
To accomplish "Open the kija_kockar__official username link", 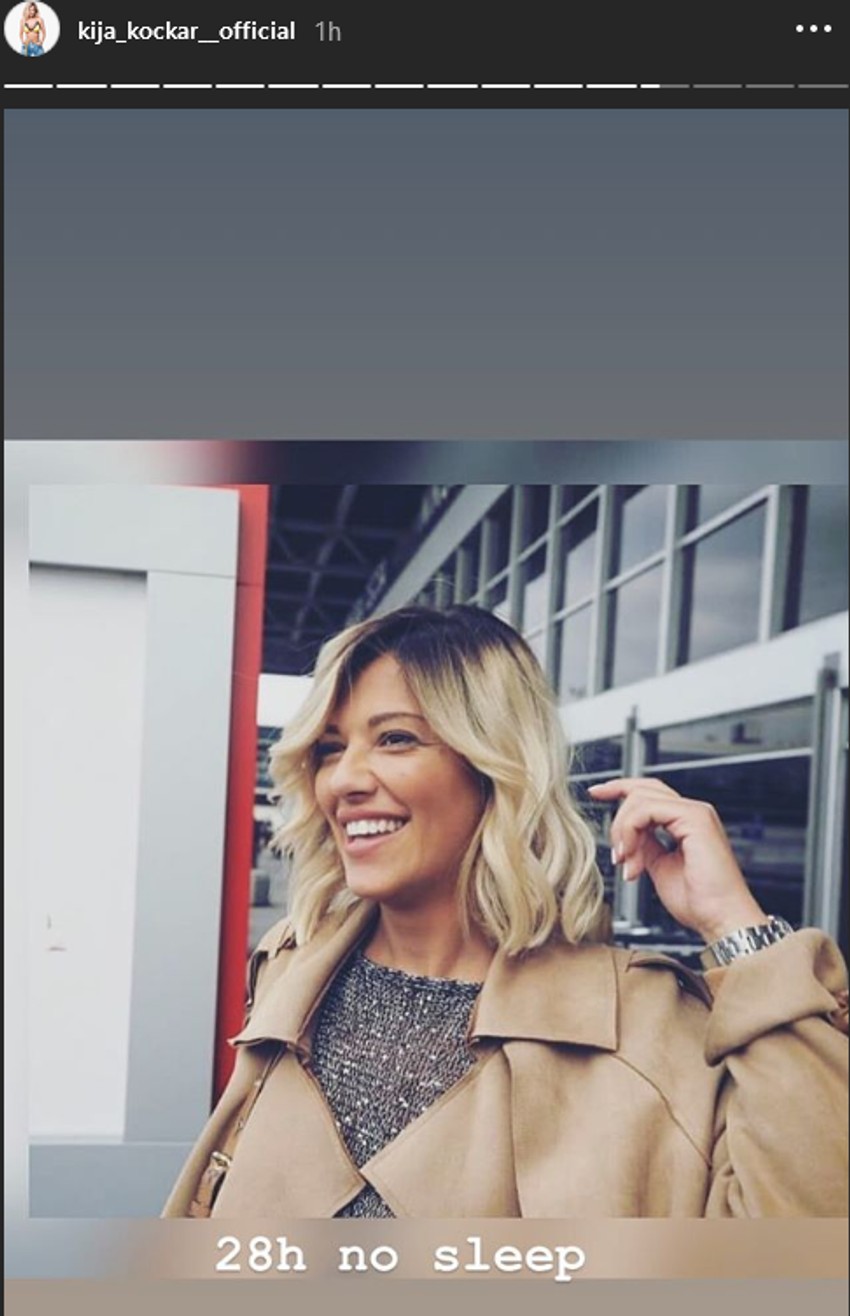I will (x=186, y=32).
